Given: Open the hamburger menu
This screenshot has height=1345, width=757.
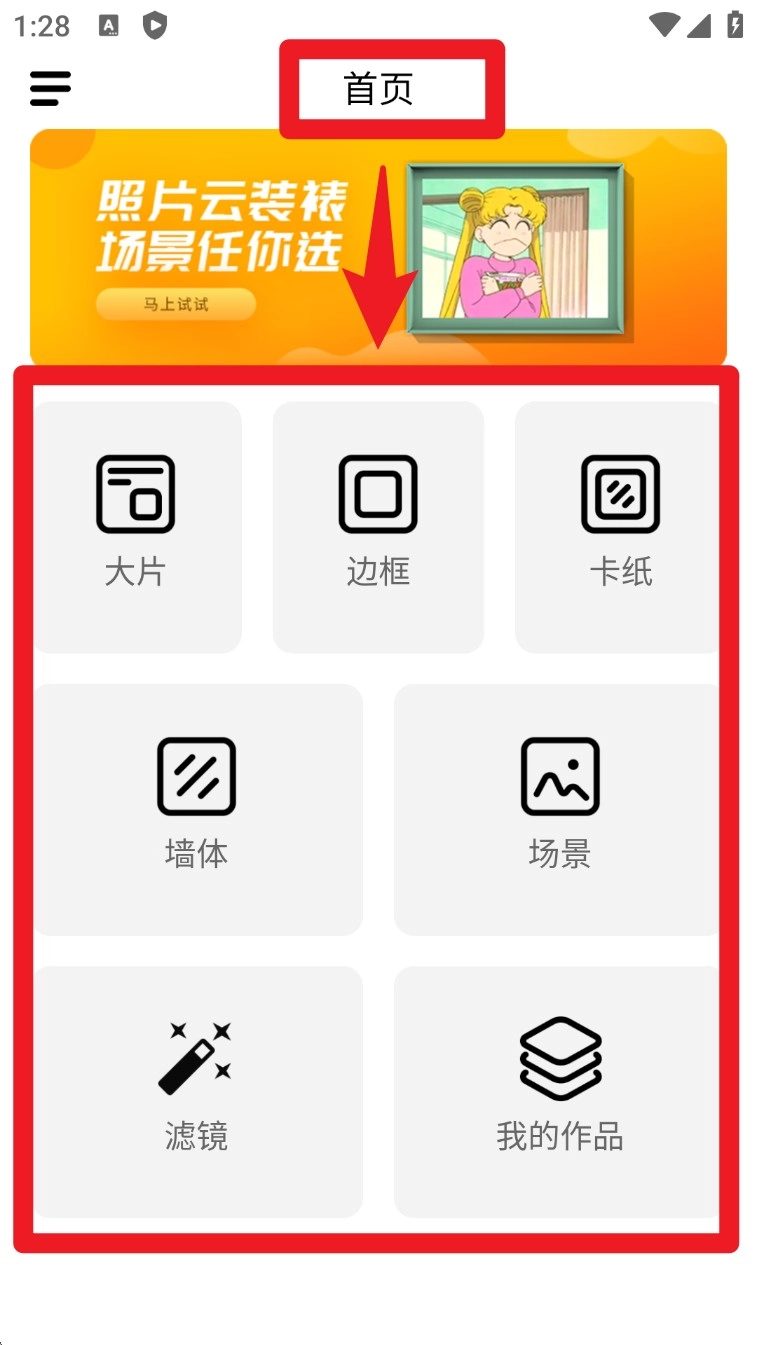Looking at the screenshot, I should (50, 89).
